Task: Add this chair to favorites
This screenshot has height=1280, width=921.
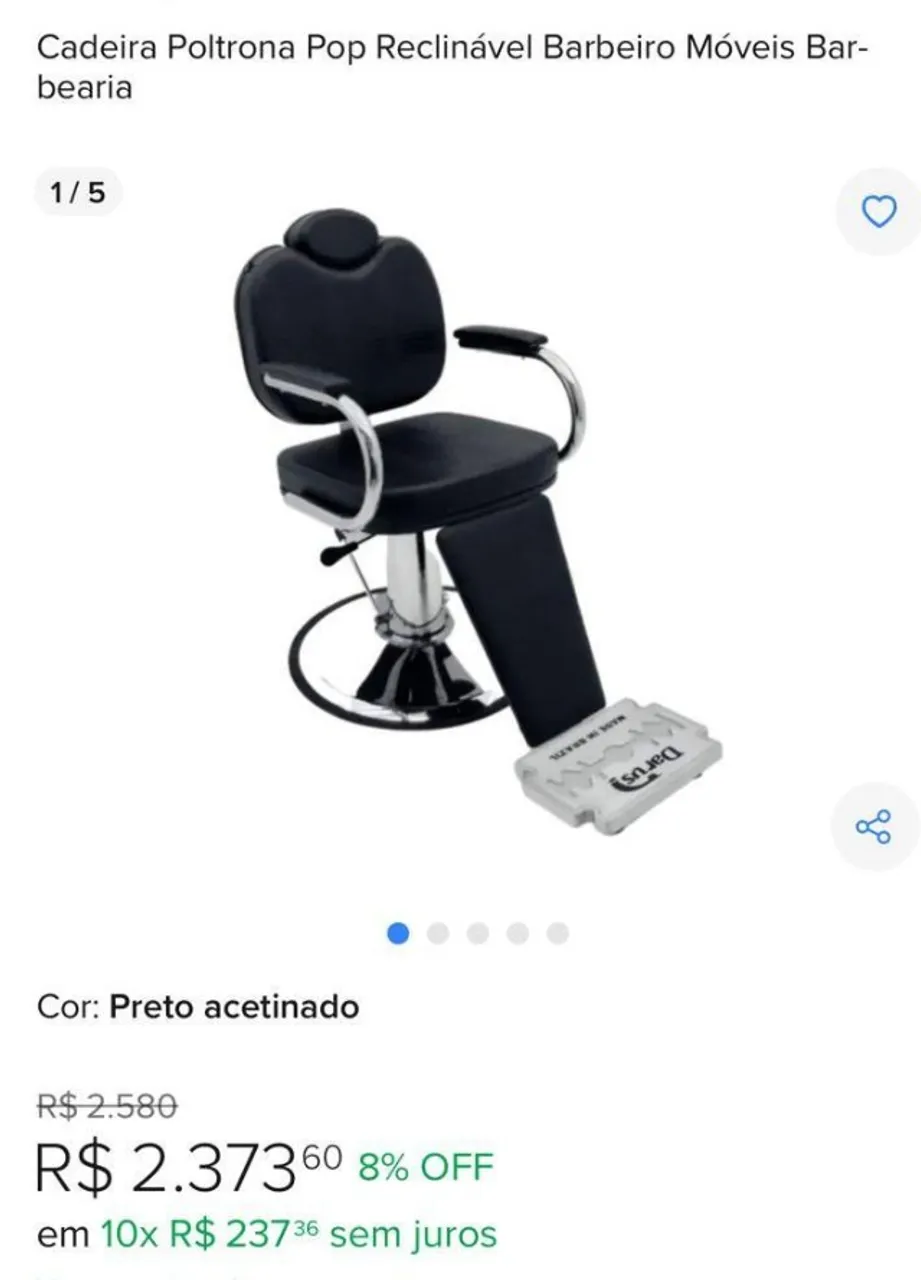Action: click(878, 211)
